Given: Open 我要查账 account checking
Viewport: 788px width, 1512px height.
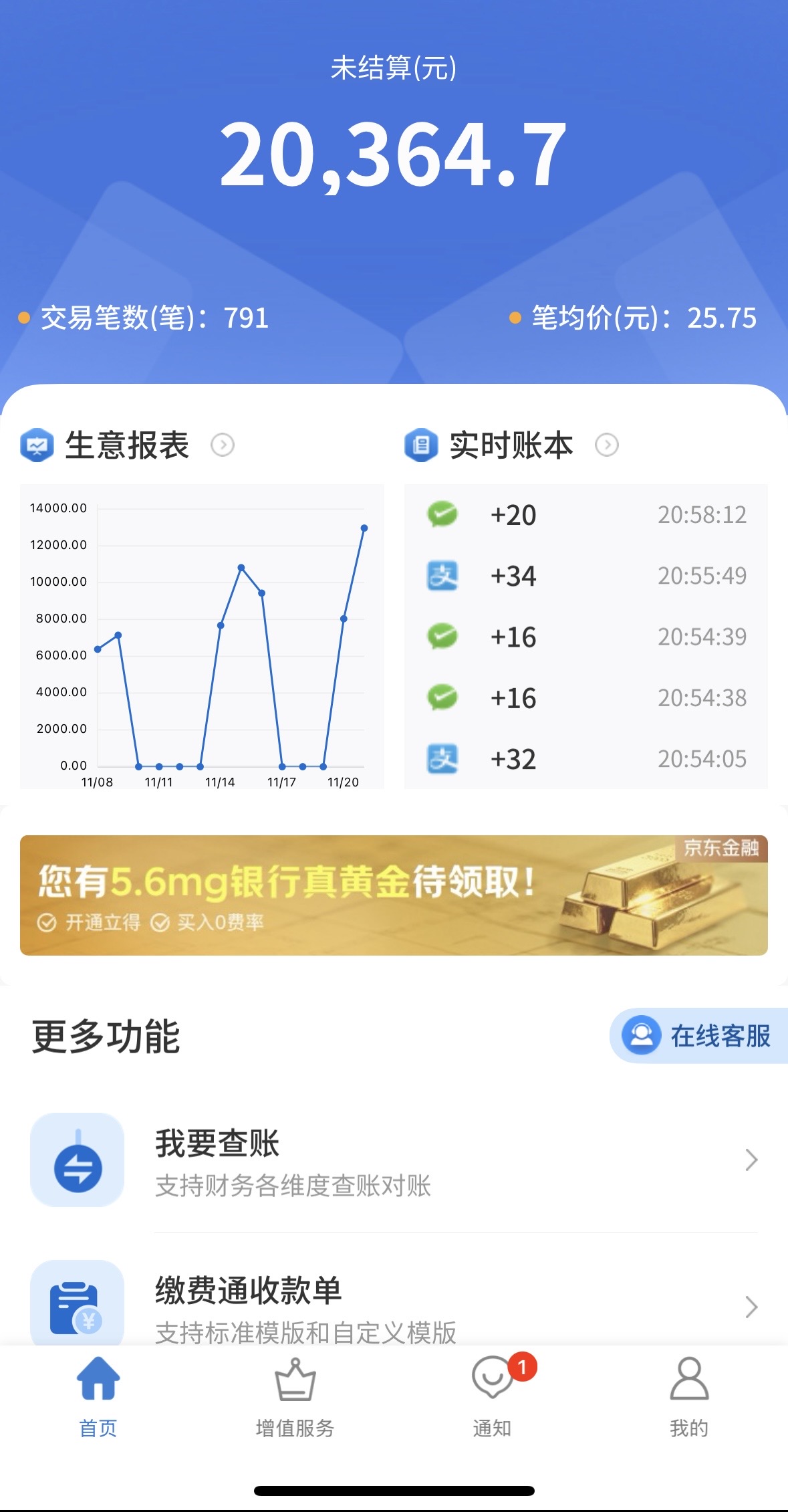Looking at the screenshot, I should (394, 1160).
